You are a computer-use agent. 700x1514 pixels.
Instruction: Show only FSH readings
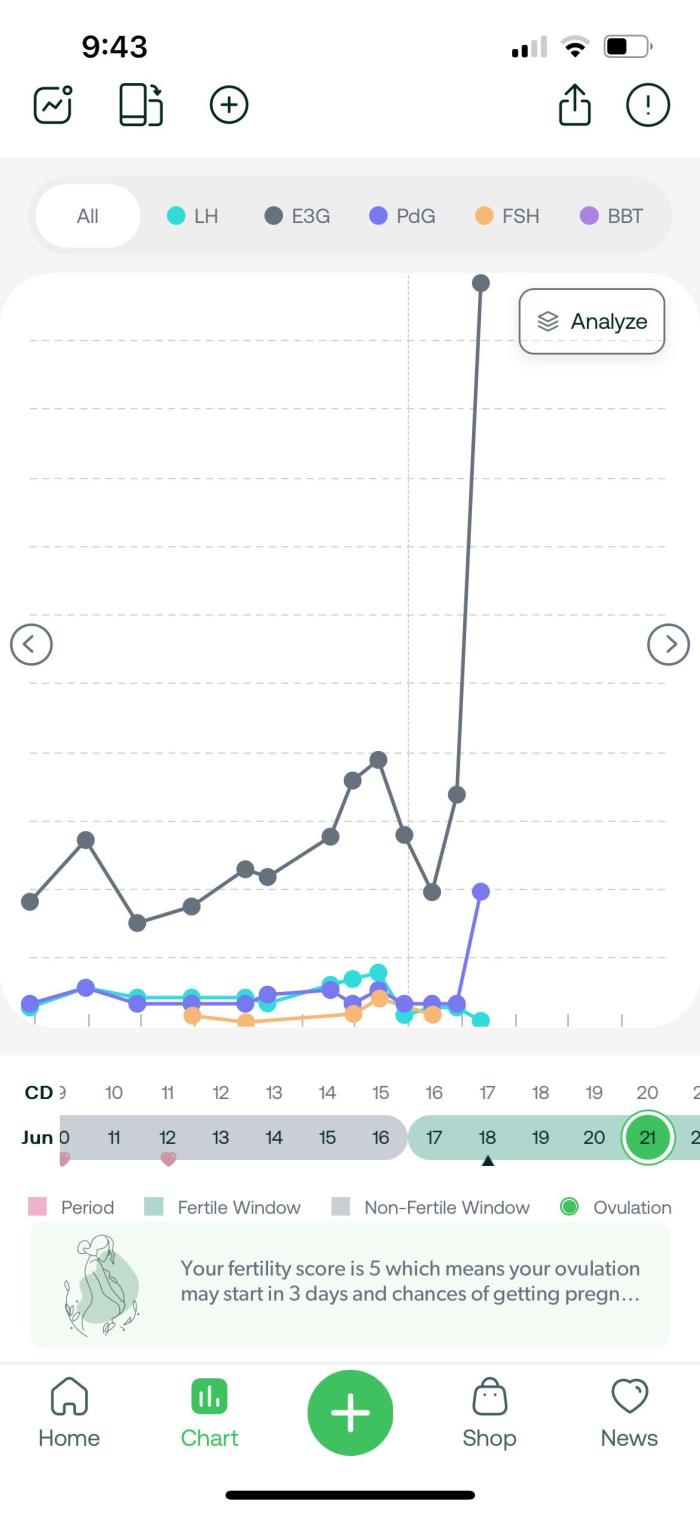point(507,216)
